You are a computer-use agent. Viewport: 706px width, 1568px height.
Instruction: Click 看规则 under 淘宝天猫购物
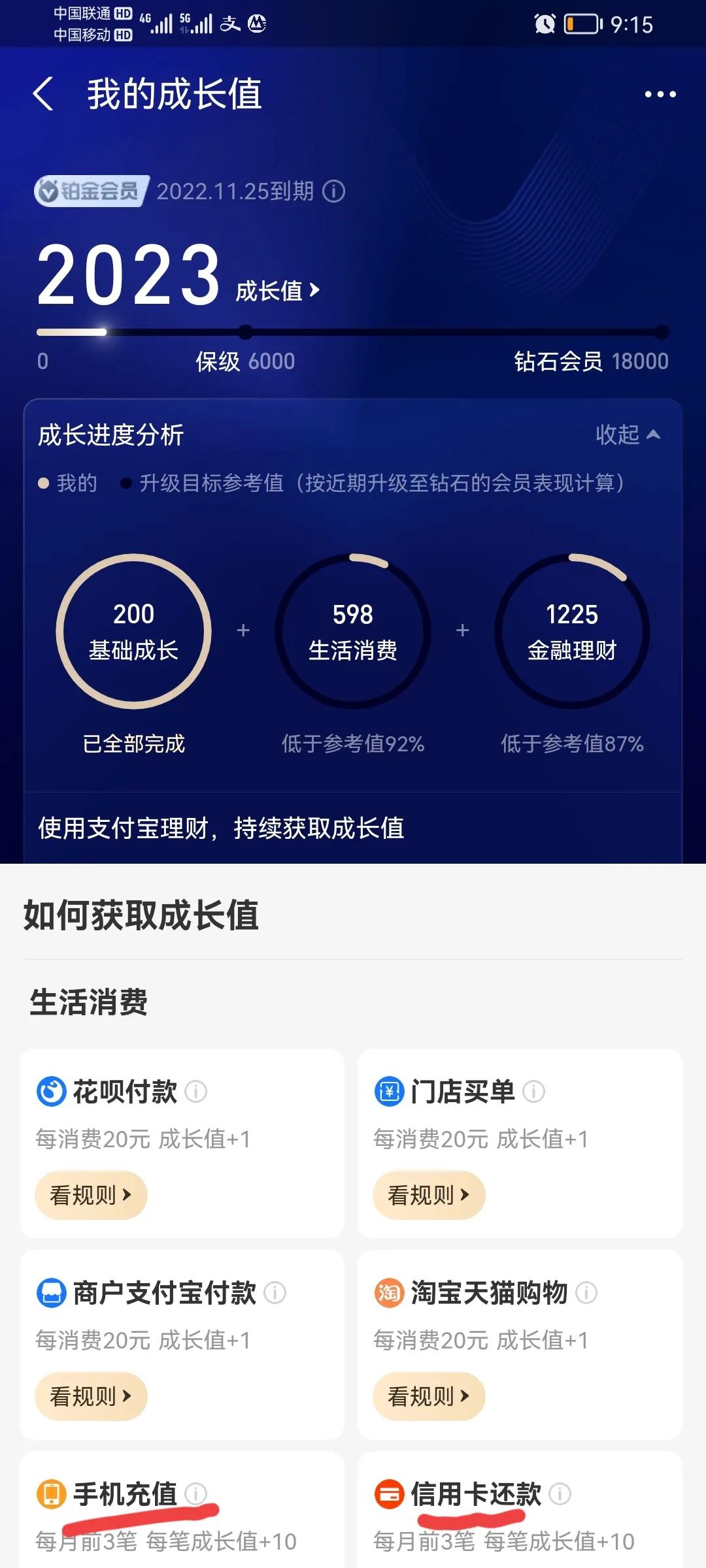429,1396
